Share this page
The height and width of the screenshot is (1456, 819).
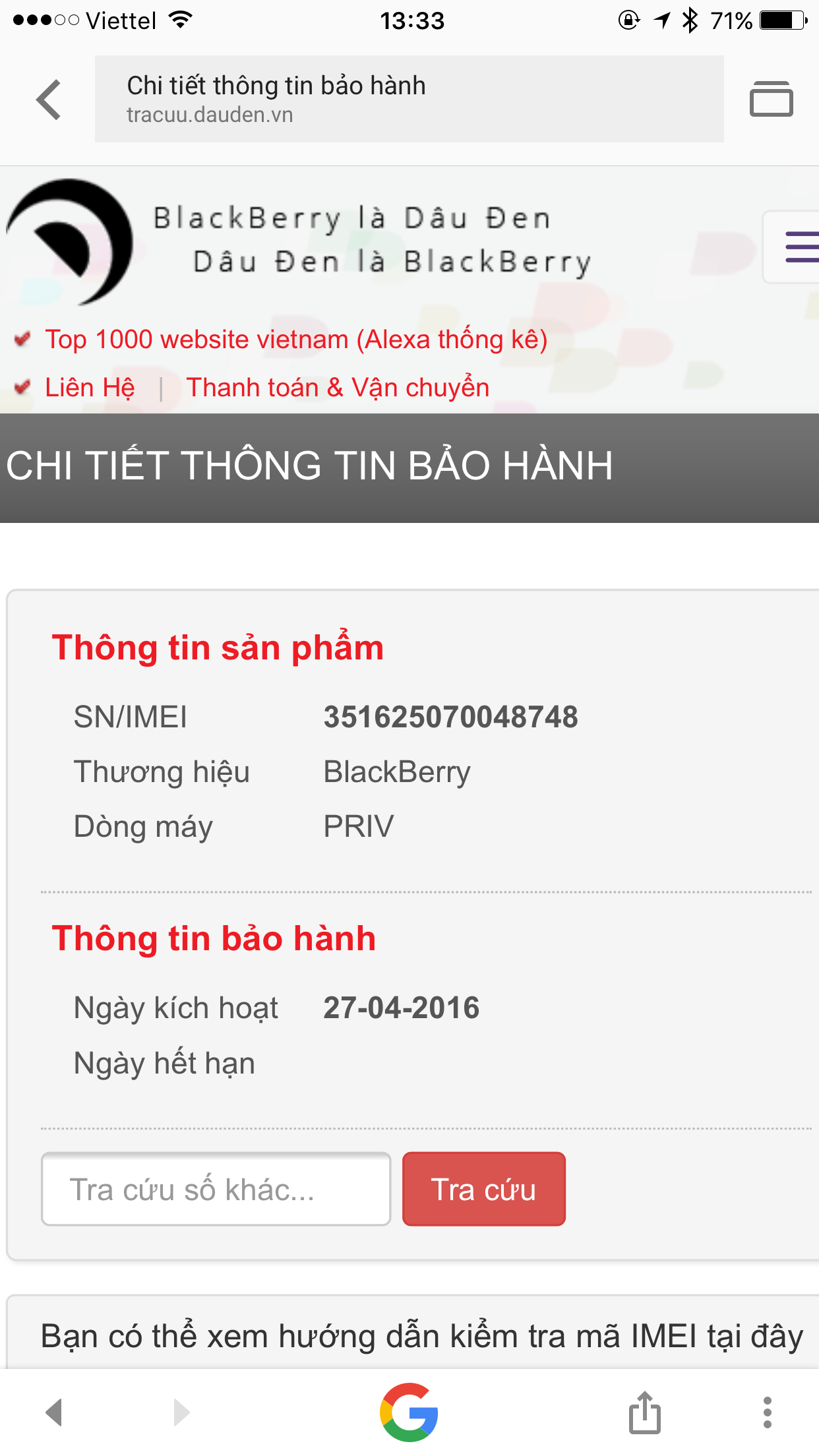pos(645,1412)
